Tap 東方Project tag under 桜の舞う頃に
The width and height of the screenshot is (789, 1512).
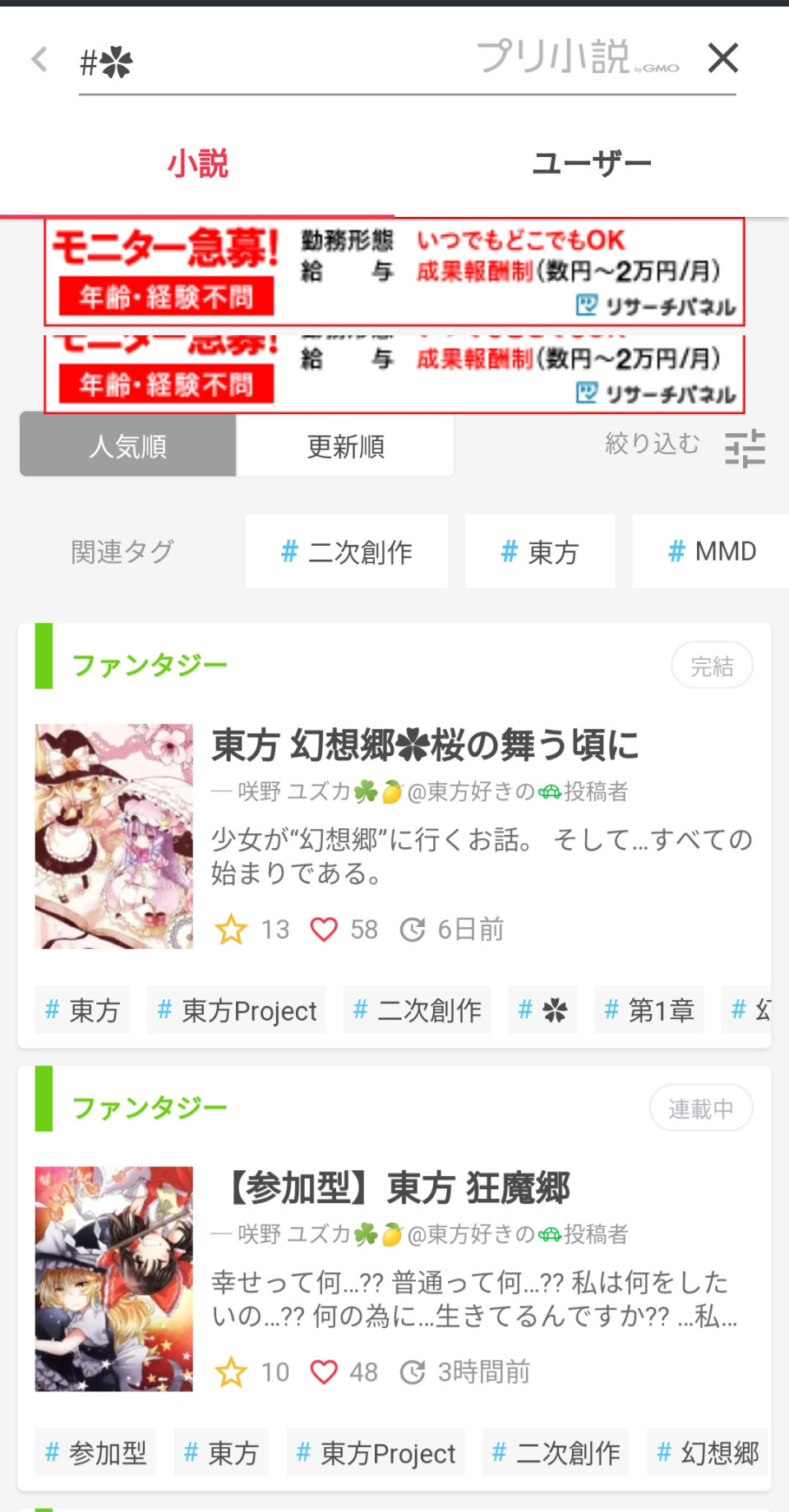[x=237, y=1010]
